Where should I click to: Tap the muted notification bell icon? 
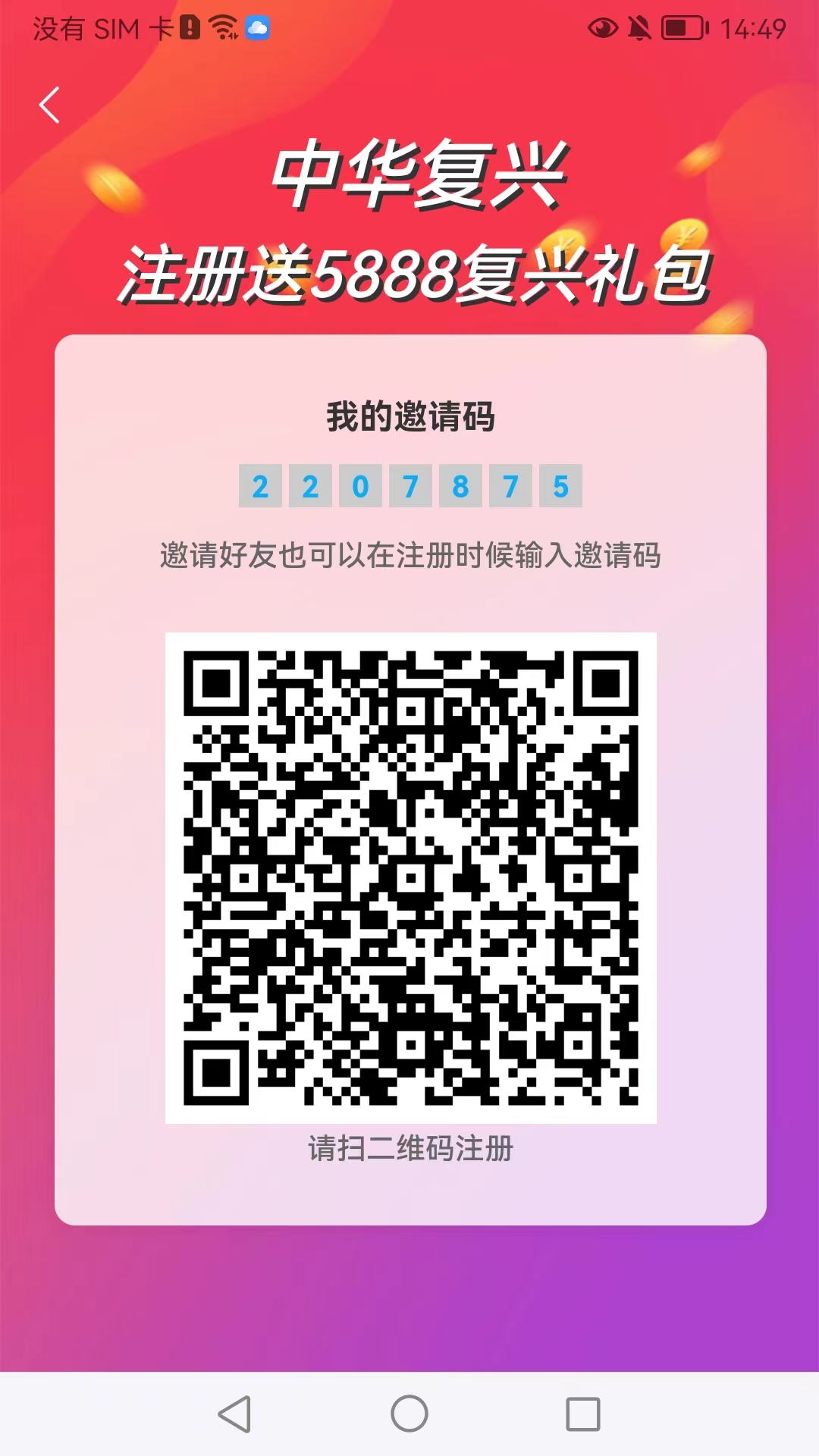pos(641,29)
